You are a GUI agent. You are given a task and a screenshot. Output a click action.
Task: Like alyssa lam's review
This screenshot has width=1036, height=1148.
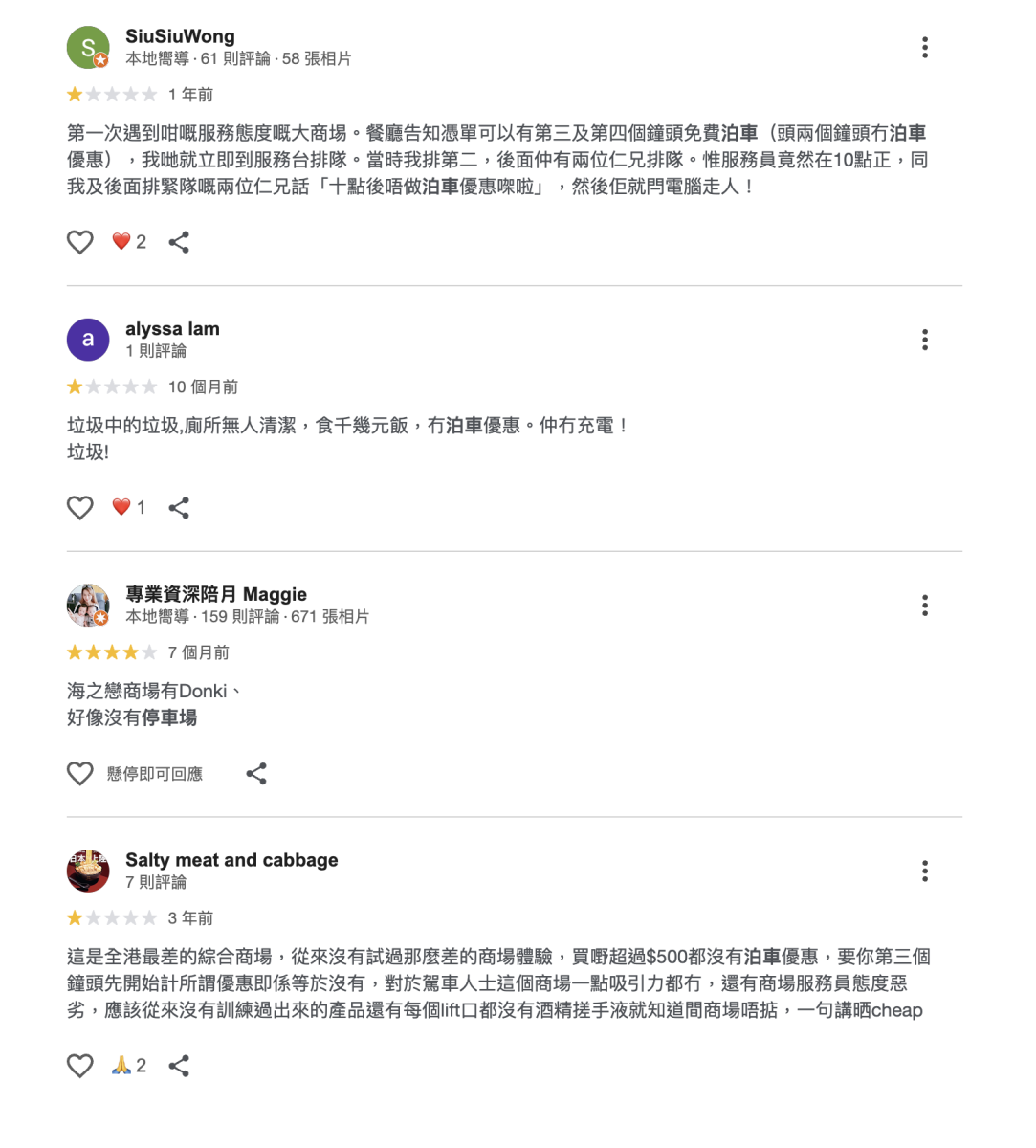80,508
